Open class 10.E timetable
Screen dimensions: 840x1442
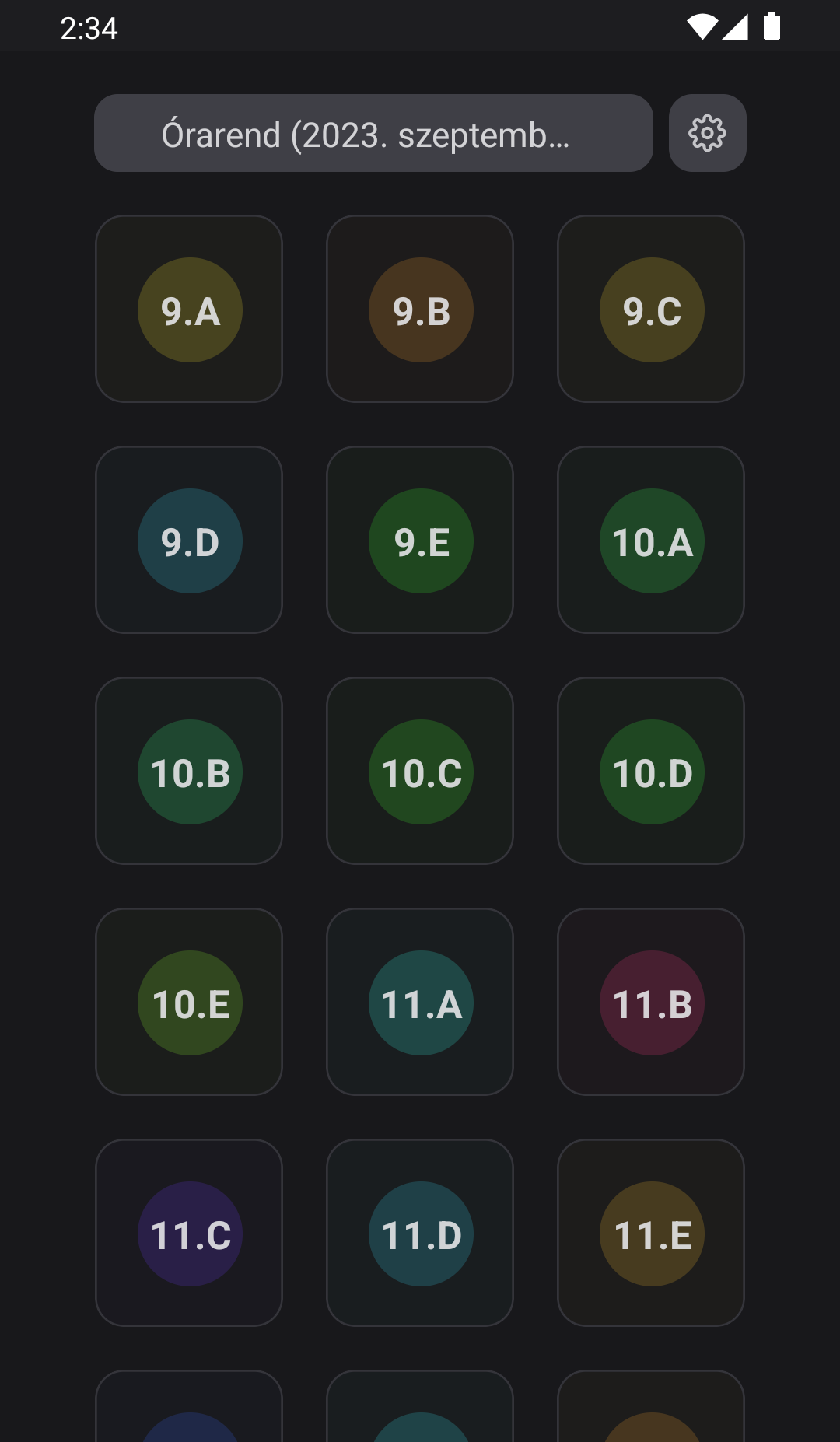189,1002
